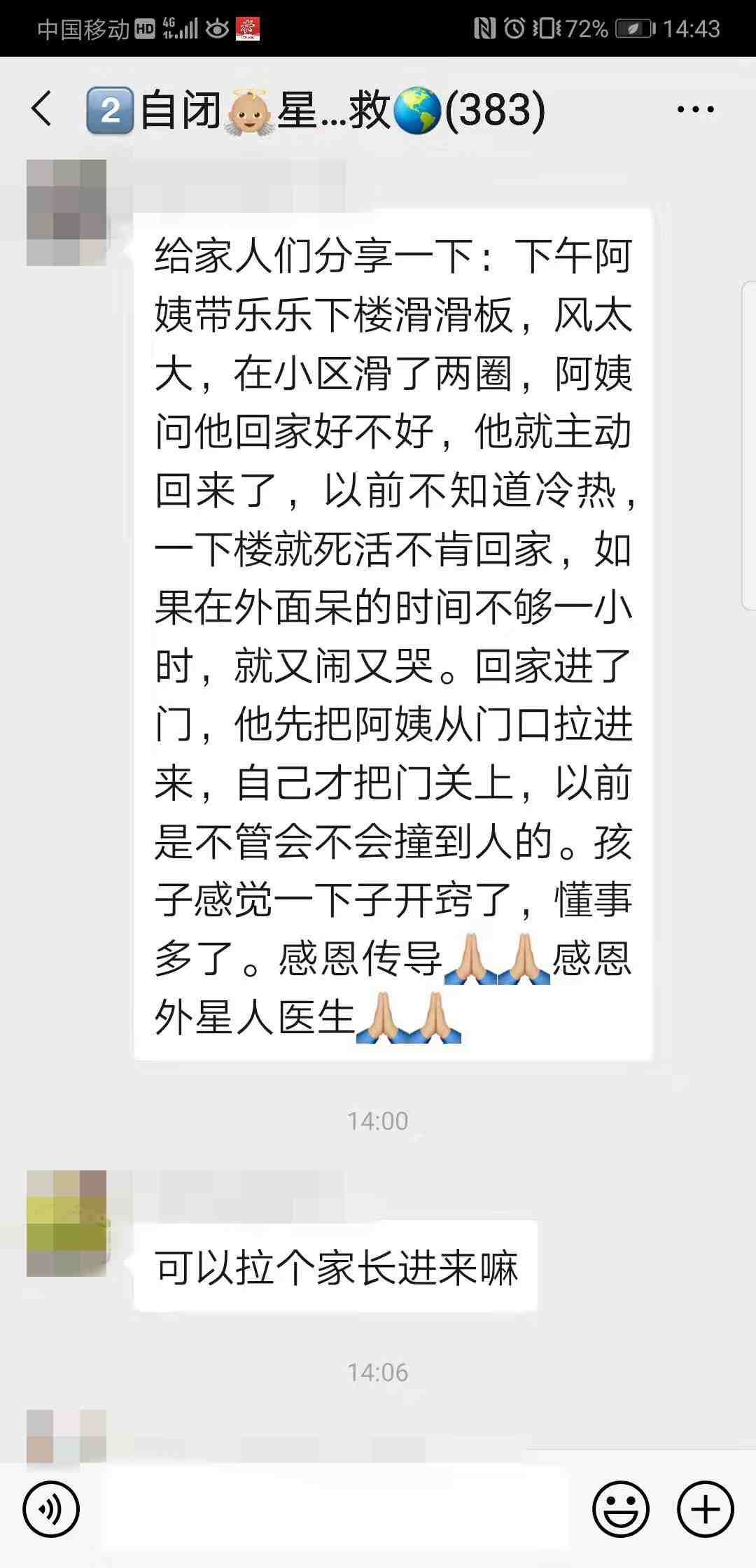Open avatar of the 乐乐 story sender
The height and width of the screenshot is (1568, 756).
coord(66,213)
